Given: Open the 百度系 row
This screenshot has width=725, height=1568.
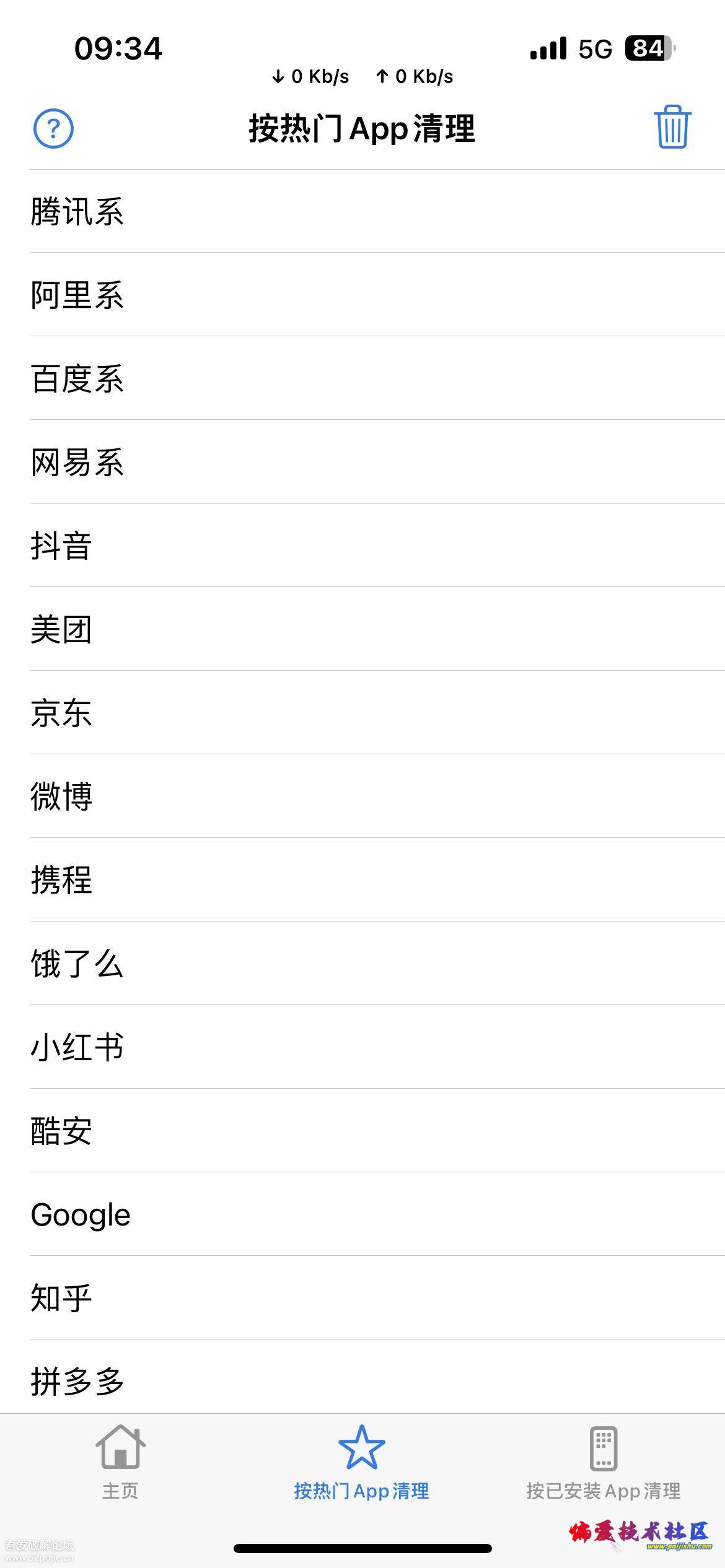Looking at the screenshot, I should [x=377, y=378].
